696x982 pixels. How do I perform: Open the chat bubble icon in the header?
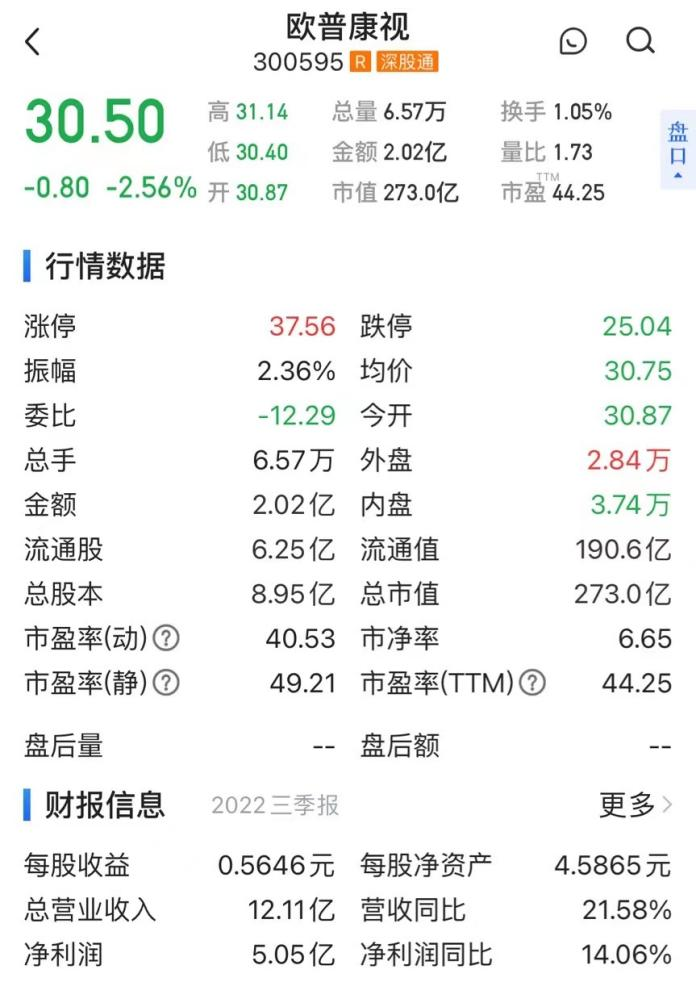click(573, 41)
